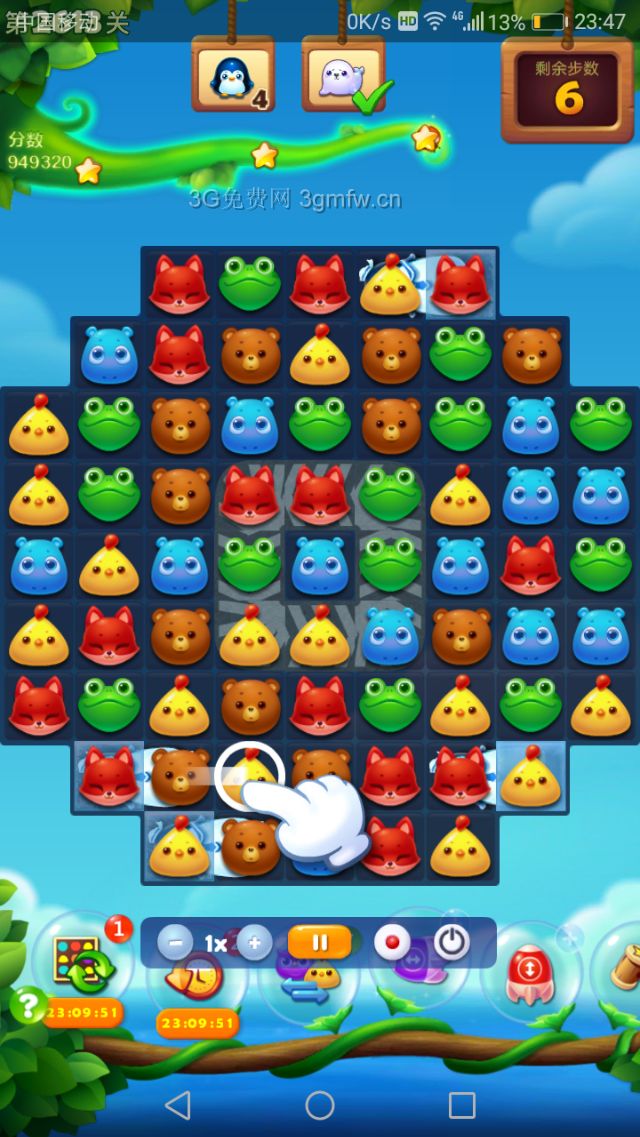
Task: Start recording with the red dot button
Action: click(x=392, y=942)
